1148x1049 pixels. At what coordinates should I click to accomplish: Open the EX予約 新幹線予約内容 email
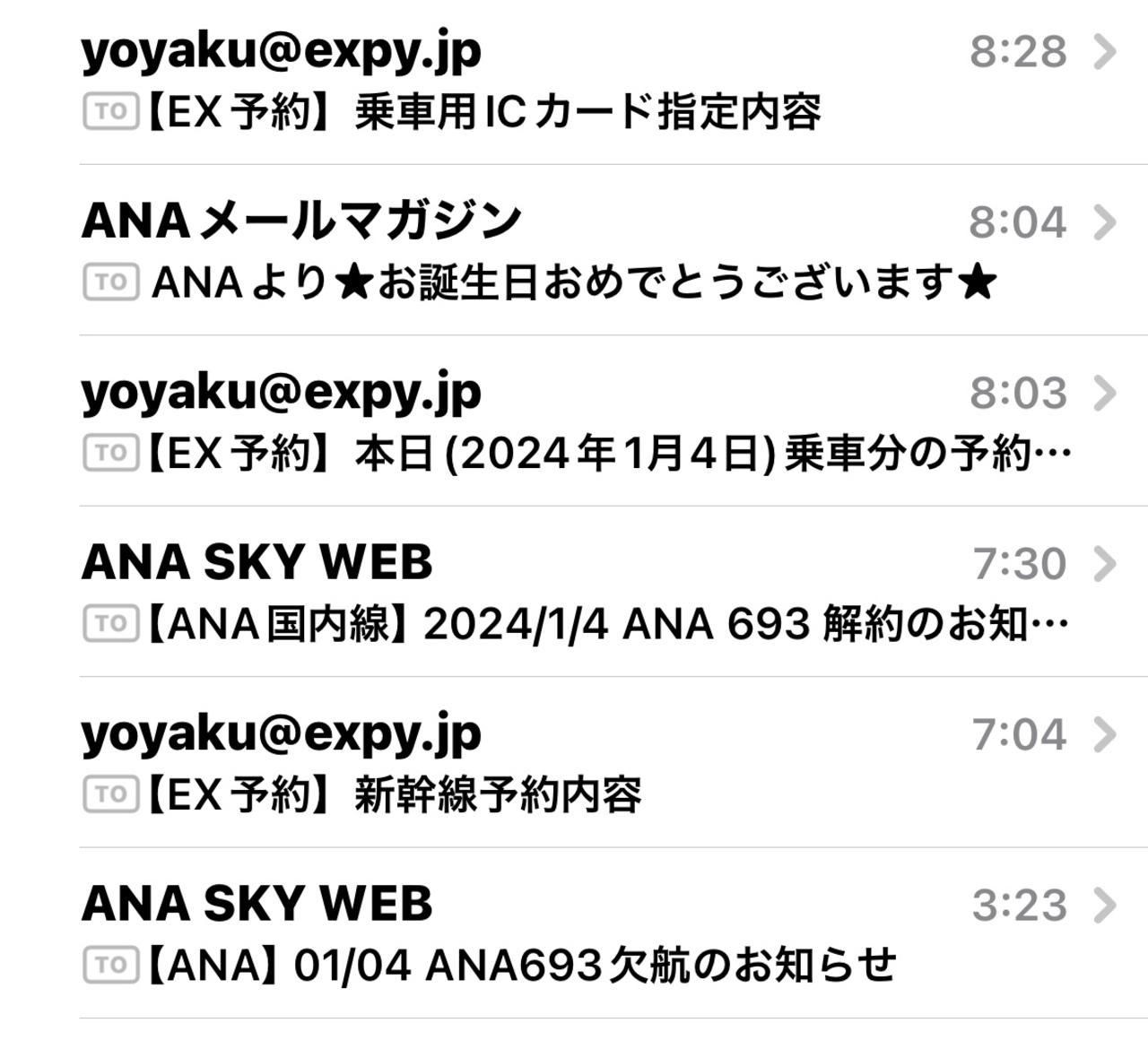(574, 763)
